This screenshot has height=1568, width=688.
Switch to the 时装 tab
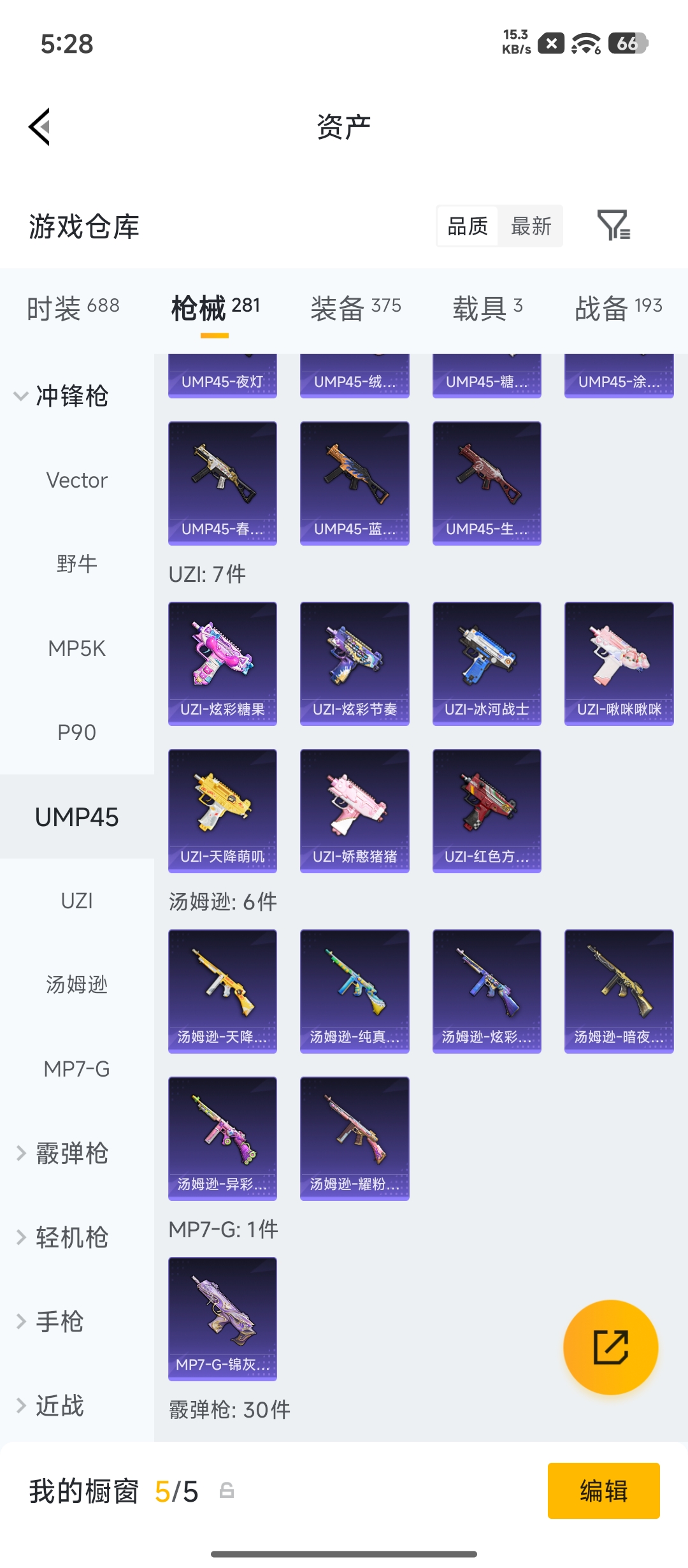point(73,309)
